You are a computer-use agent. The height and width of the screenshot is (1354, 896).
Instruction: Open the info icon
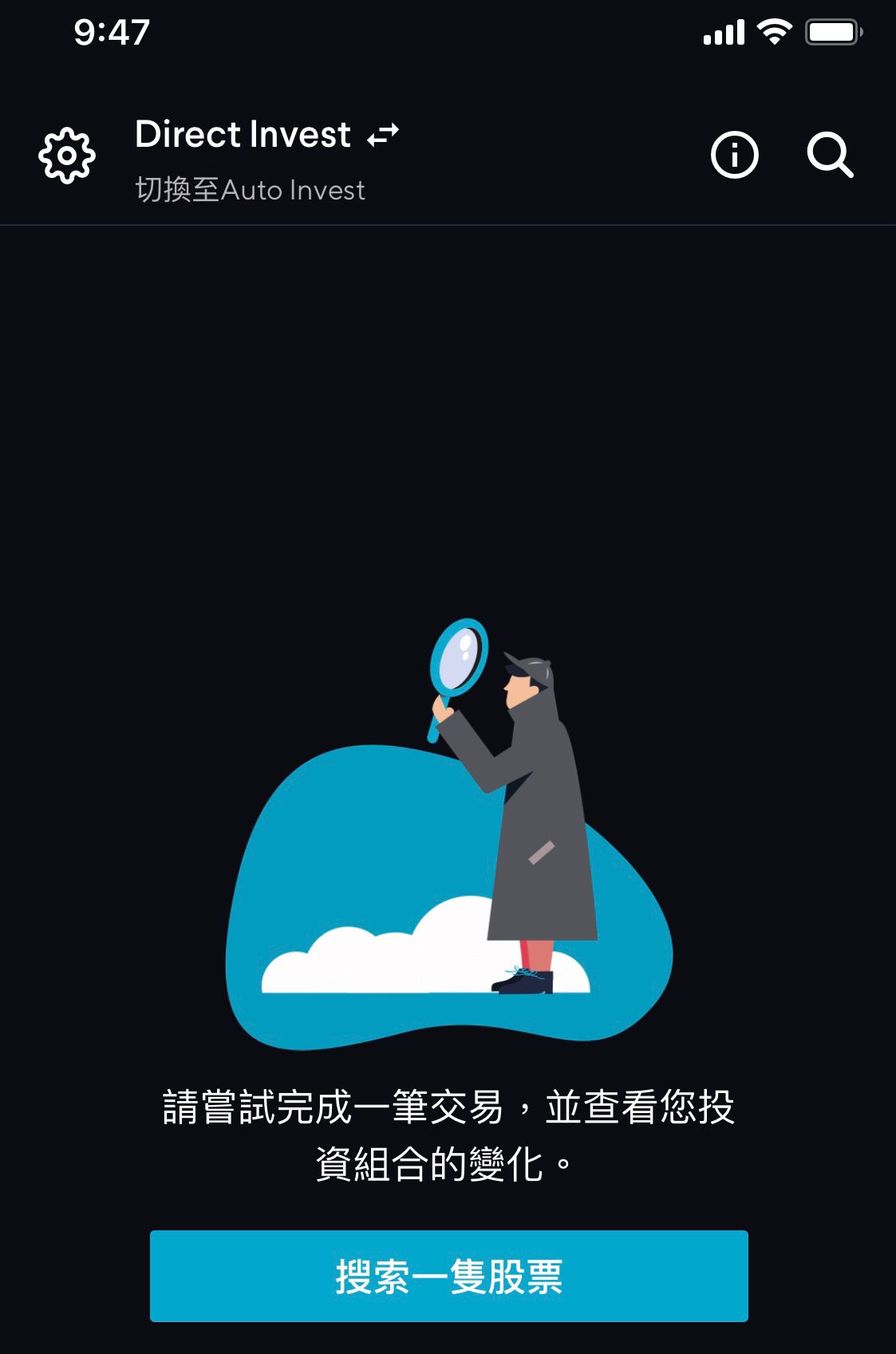pos(734,155)
